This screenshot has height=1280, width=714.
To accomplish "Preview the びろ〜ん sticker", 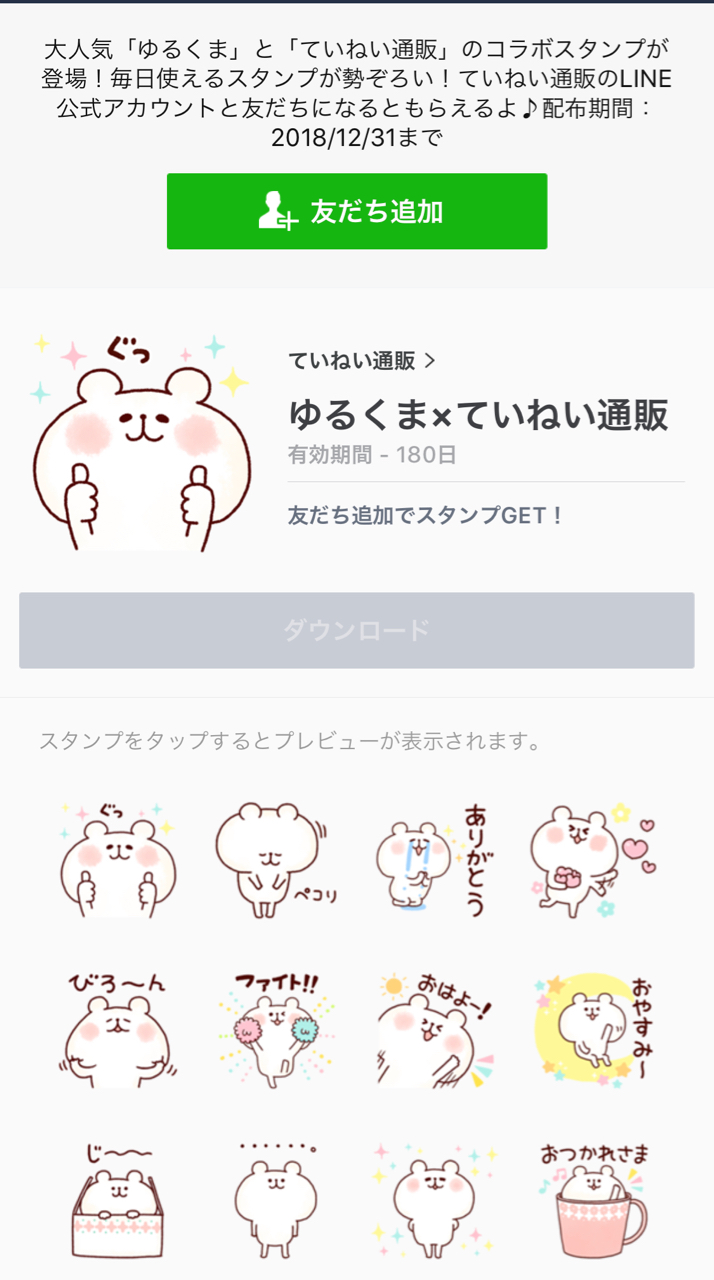I will 117,1028.
